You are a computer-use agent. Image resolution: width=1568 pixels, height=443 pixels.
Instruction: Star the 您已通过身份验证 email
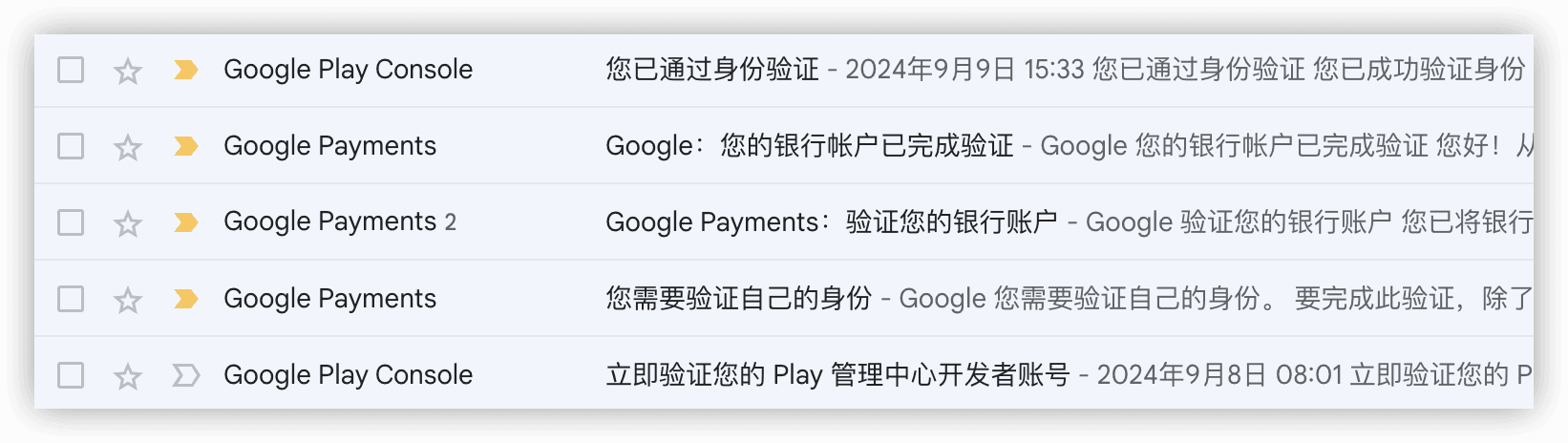click(x=128, y=70)
